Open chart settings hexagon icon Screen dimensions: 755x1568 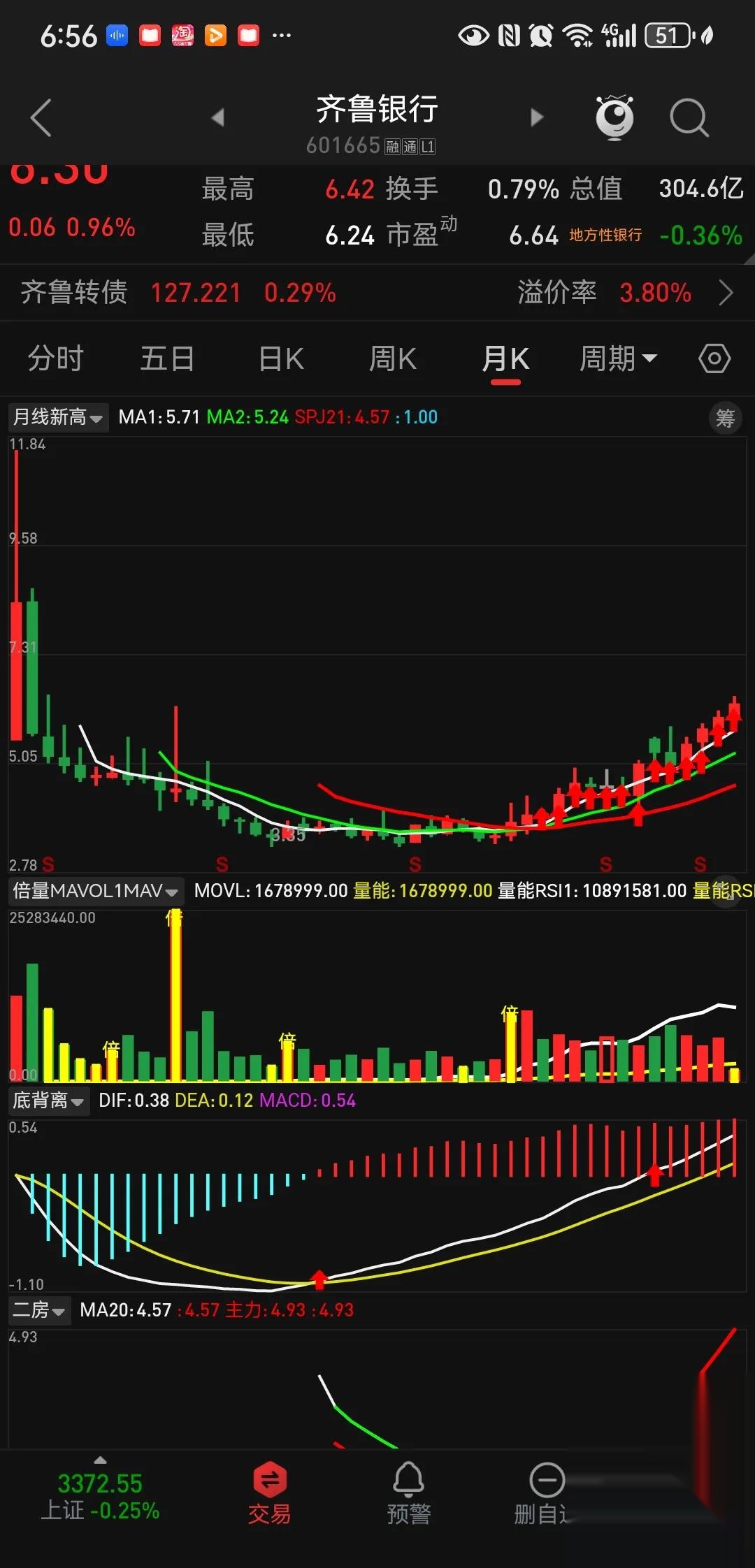pyautogui.click(x=714, y=359)
